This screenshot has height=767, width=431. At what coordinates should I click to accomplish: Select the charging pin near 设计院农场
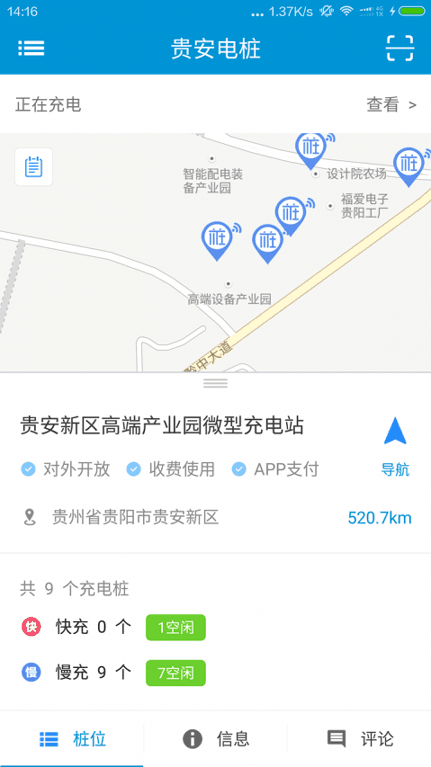tap(312, 150)
